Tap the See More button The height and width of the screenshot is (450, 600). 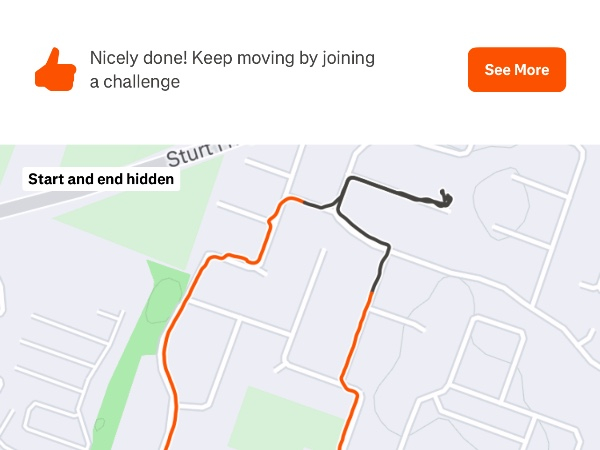tap(516, 70)
